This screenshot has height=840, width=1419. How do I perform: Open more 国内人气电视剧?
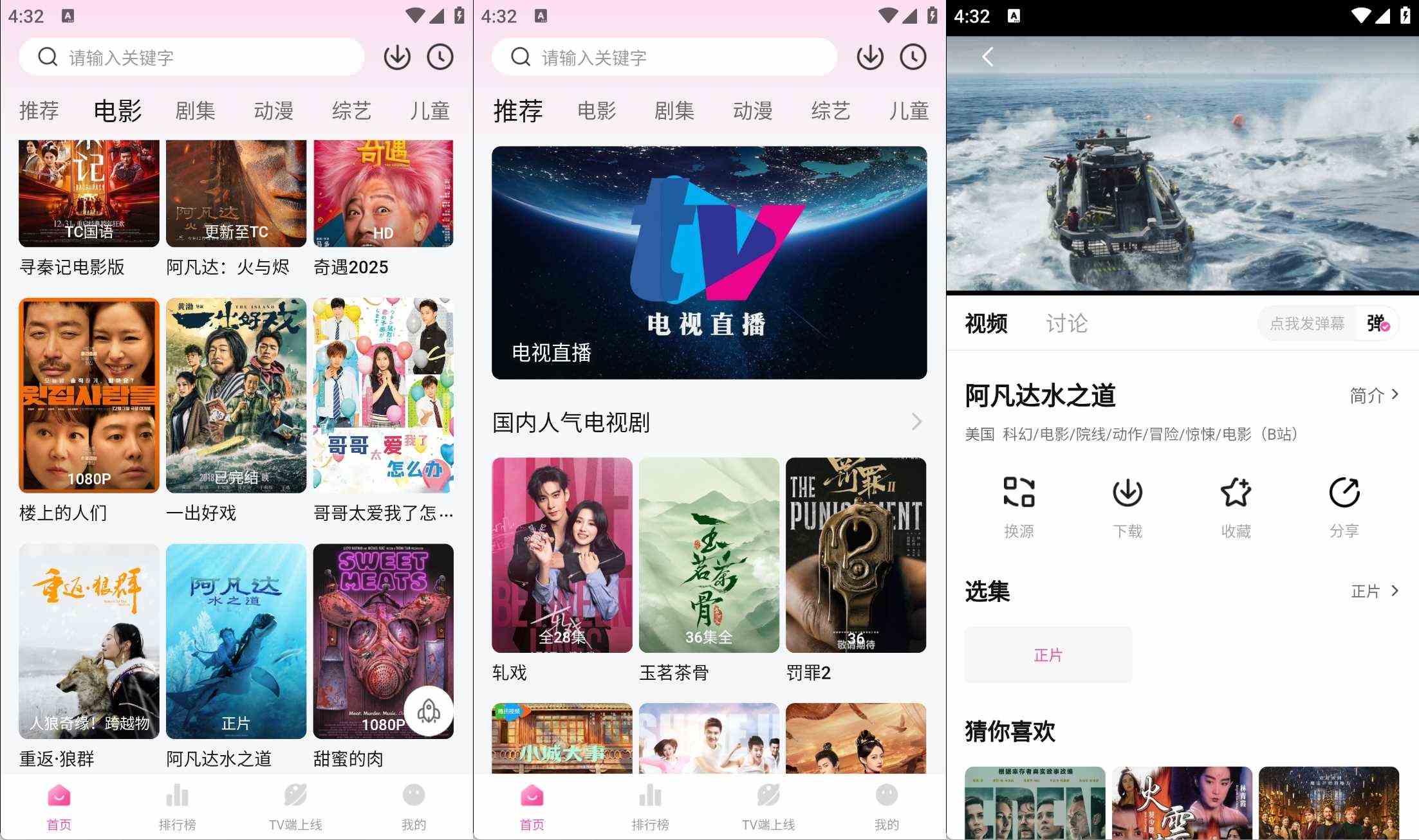916,422
